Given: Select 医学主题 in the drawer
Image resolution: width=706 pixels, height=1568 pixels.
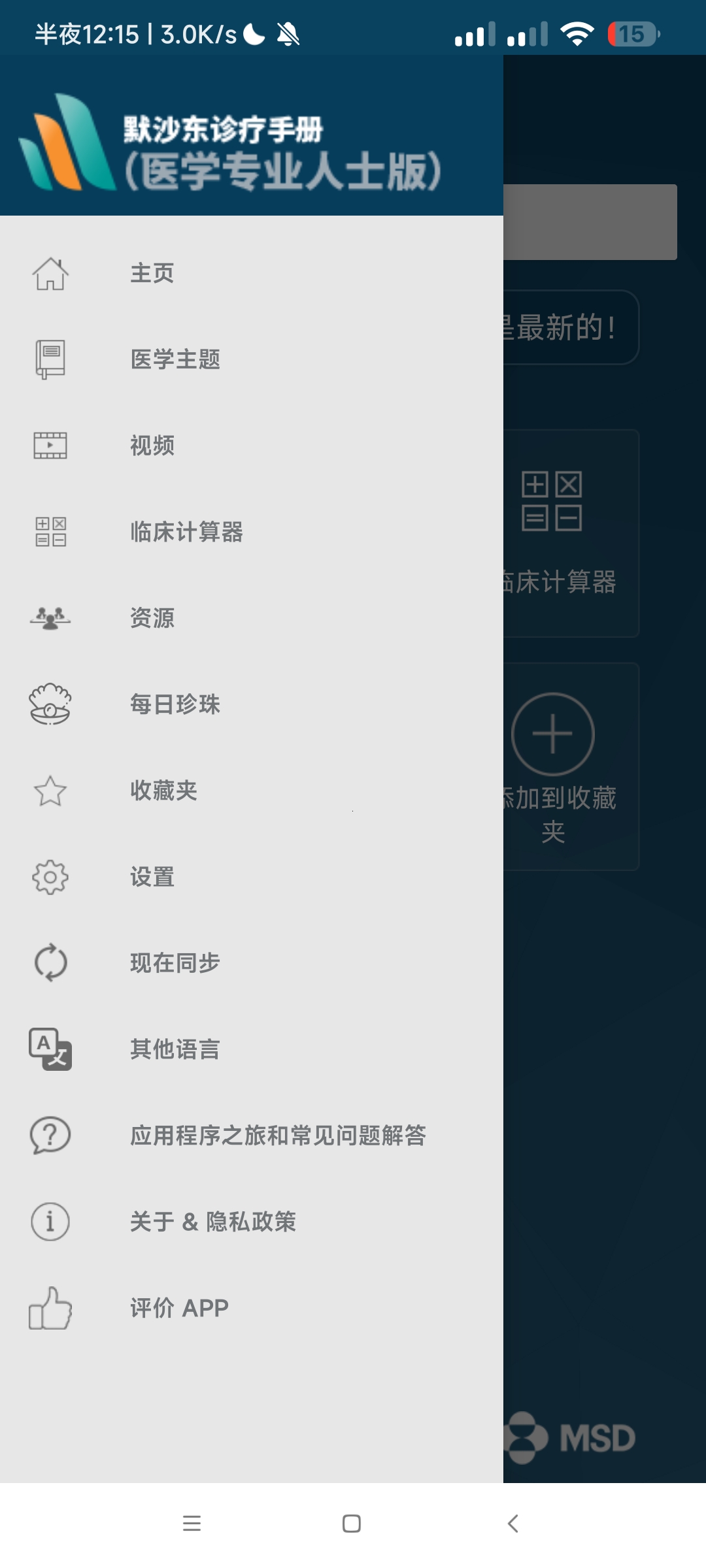Looking at the screenshot, I should (x=175, y=359).
